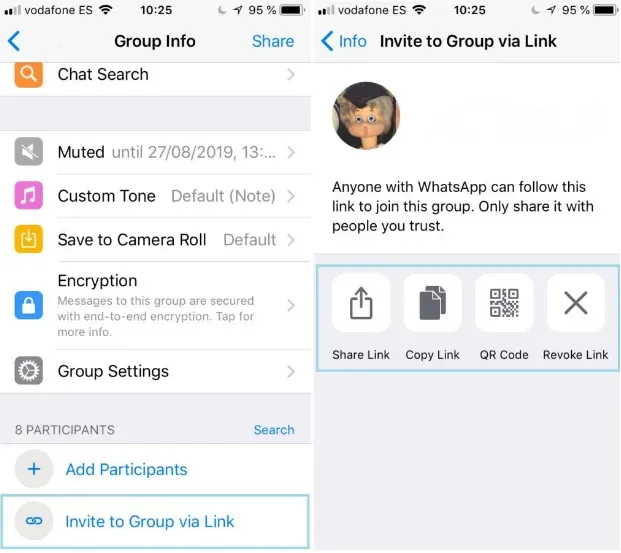
Task: Go back from Group Info
Action: [x=14, y=42]
